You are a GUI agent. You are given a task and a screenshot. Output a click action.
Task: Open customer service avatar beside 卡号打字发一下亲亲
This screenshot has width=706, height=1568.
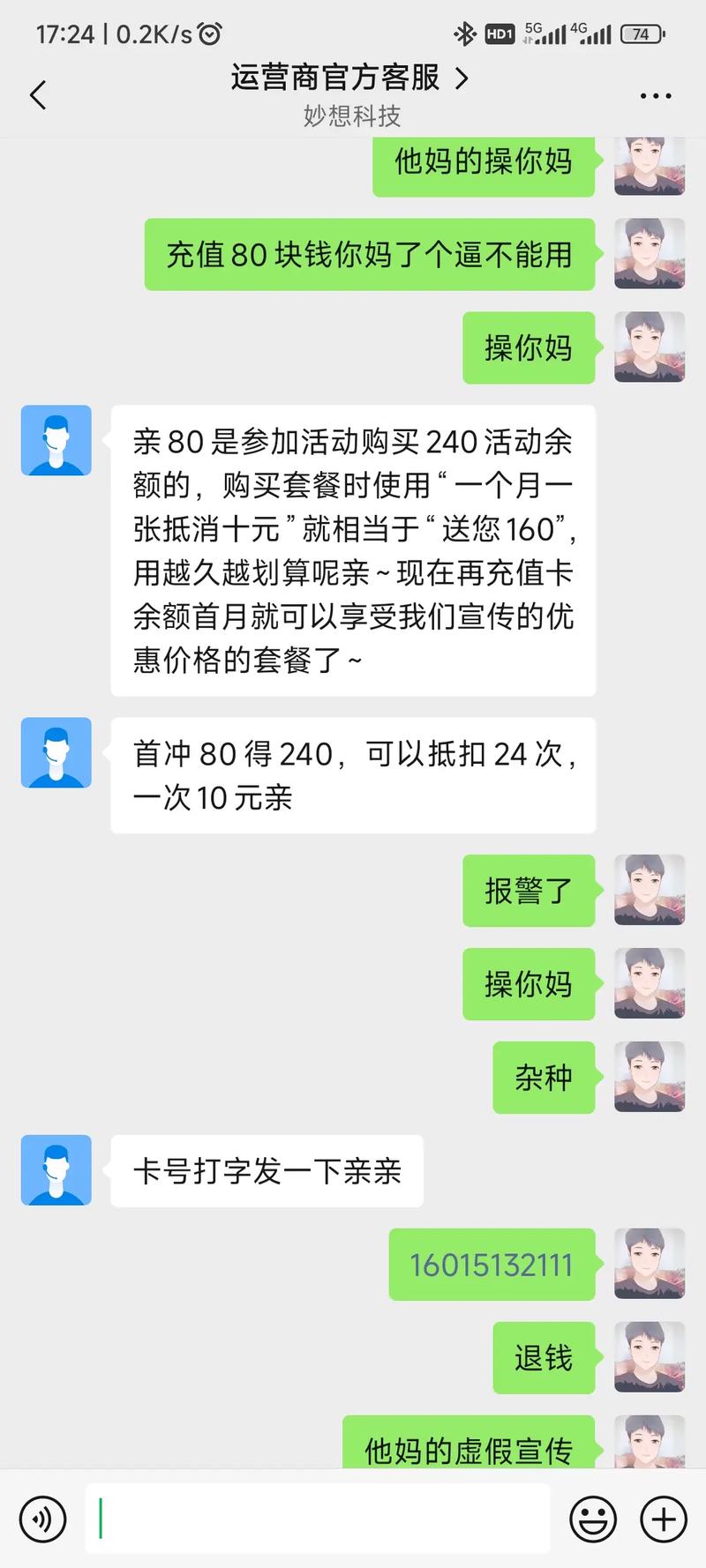[x=56, y=1169]
